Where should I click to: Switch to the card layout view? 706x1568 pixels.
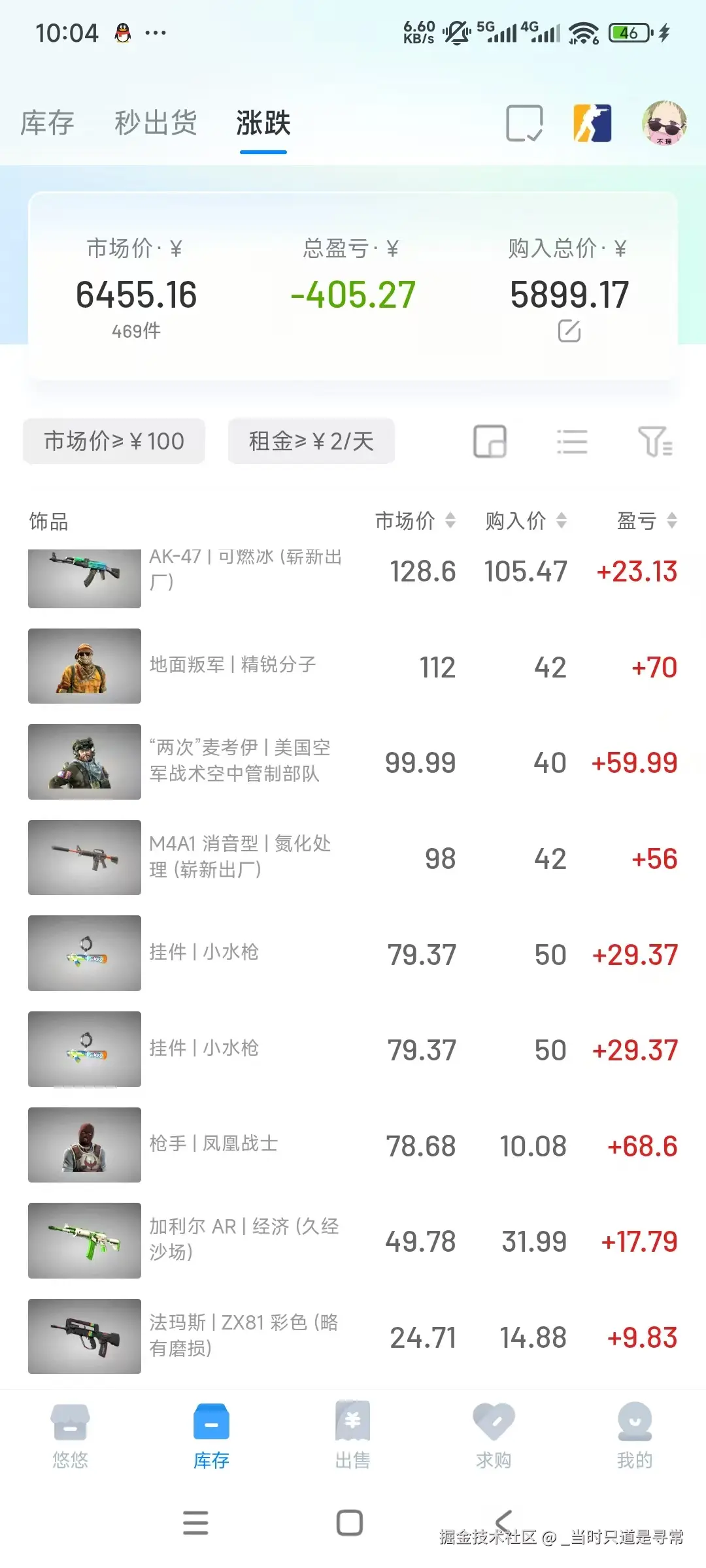[490, 442]
